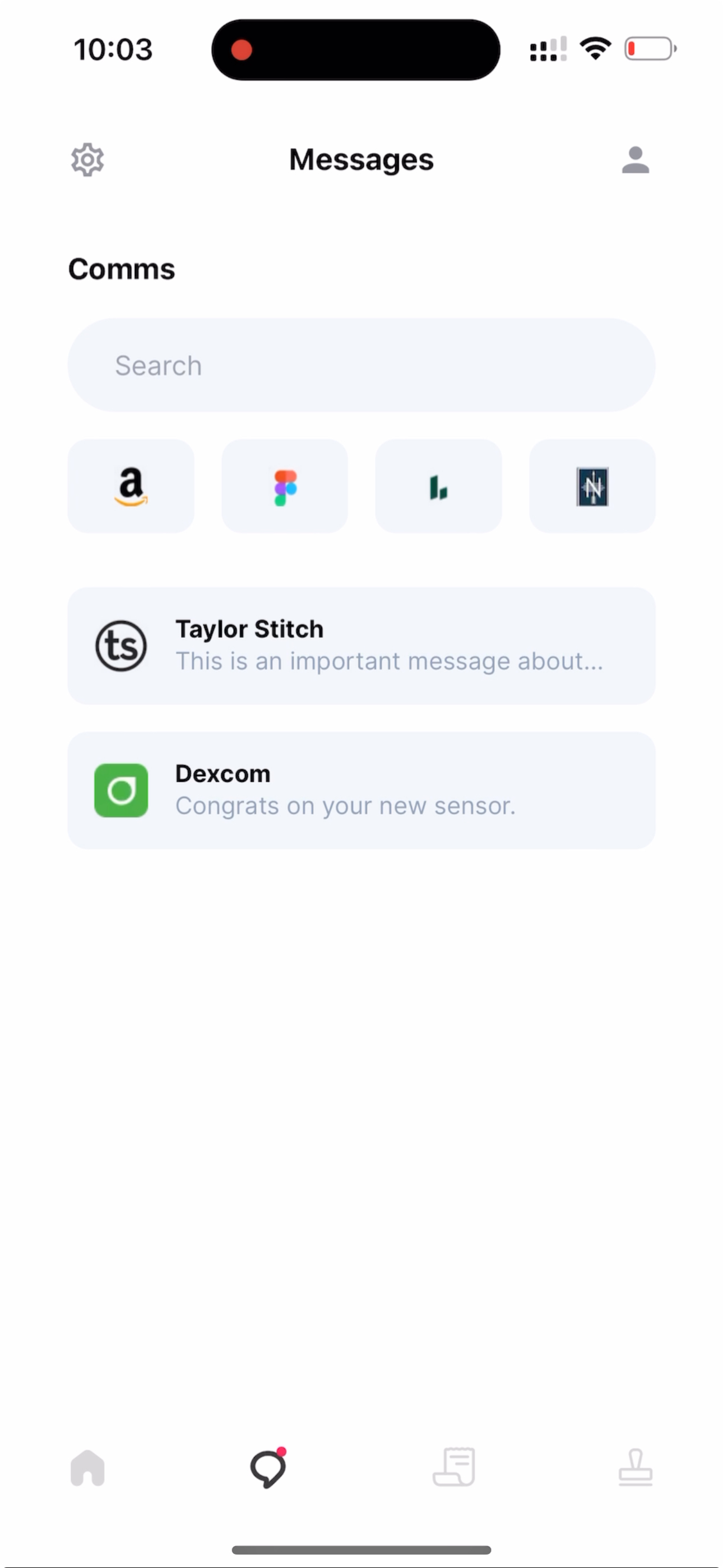
Task: Open the Dexcom message
Action: click(361, 790)
